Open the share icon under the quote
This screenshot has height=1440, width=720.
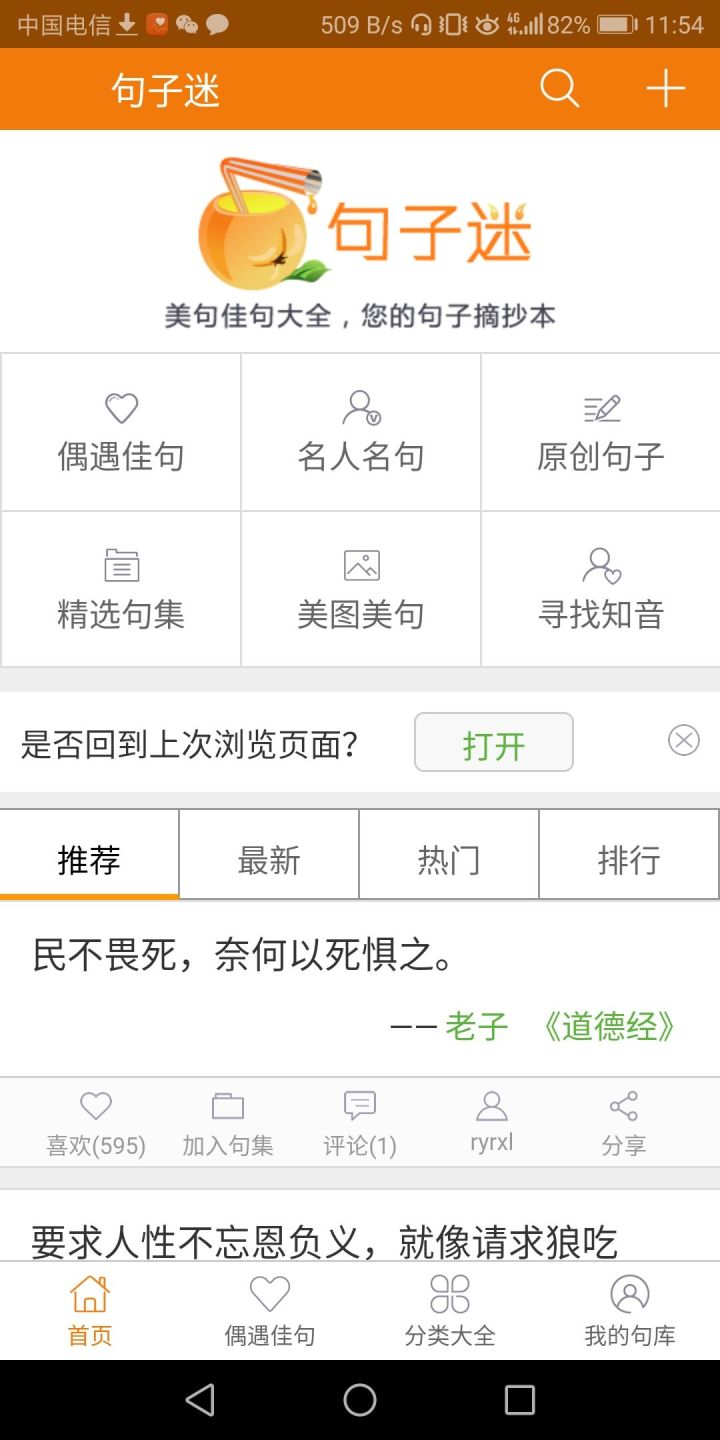[x=624, y=1120]
